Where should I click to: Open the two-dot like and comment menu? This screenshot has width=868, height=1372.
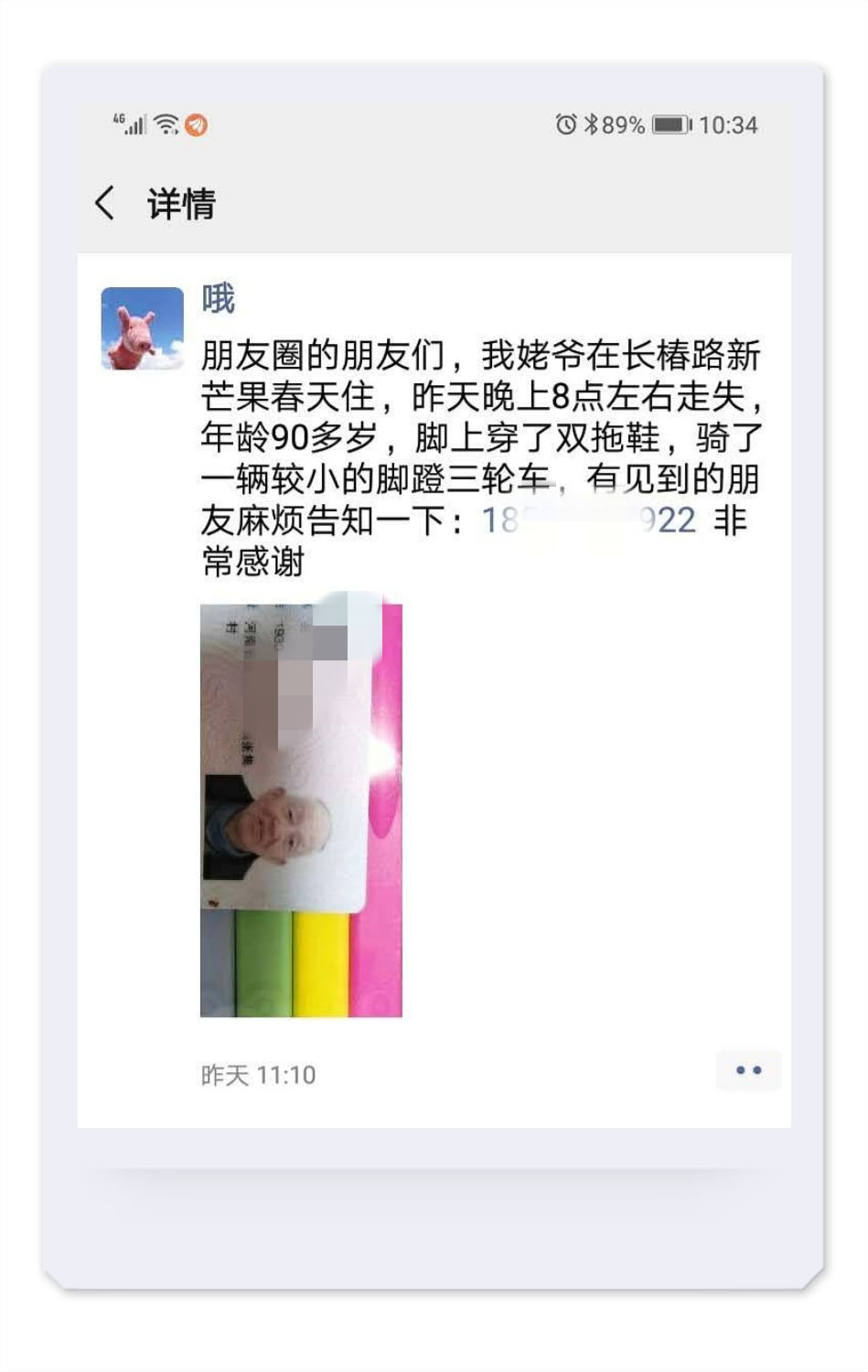748,1070
